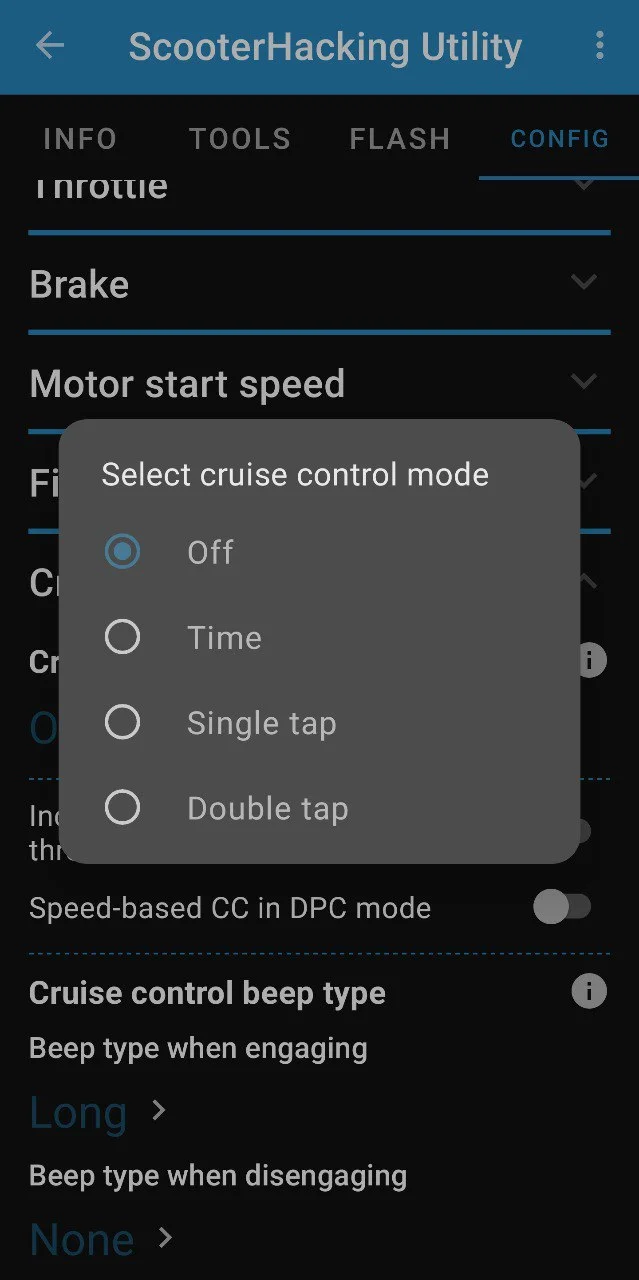Expand the Brake section
639x1280 pixels.
coord(320,284)
